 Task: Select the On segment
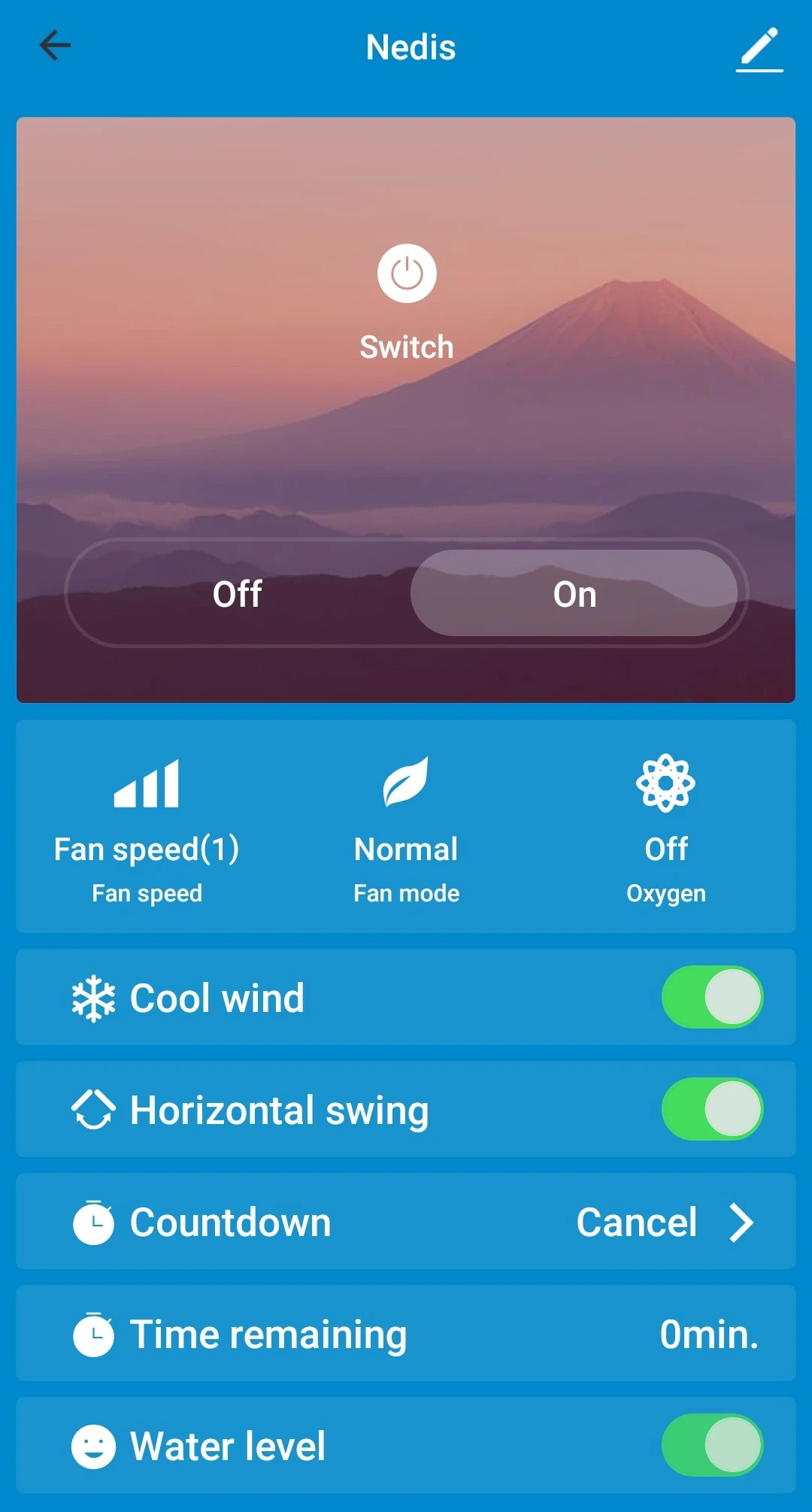[574, 594]
